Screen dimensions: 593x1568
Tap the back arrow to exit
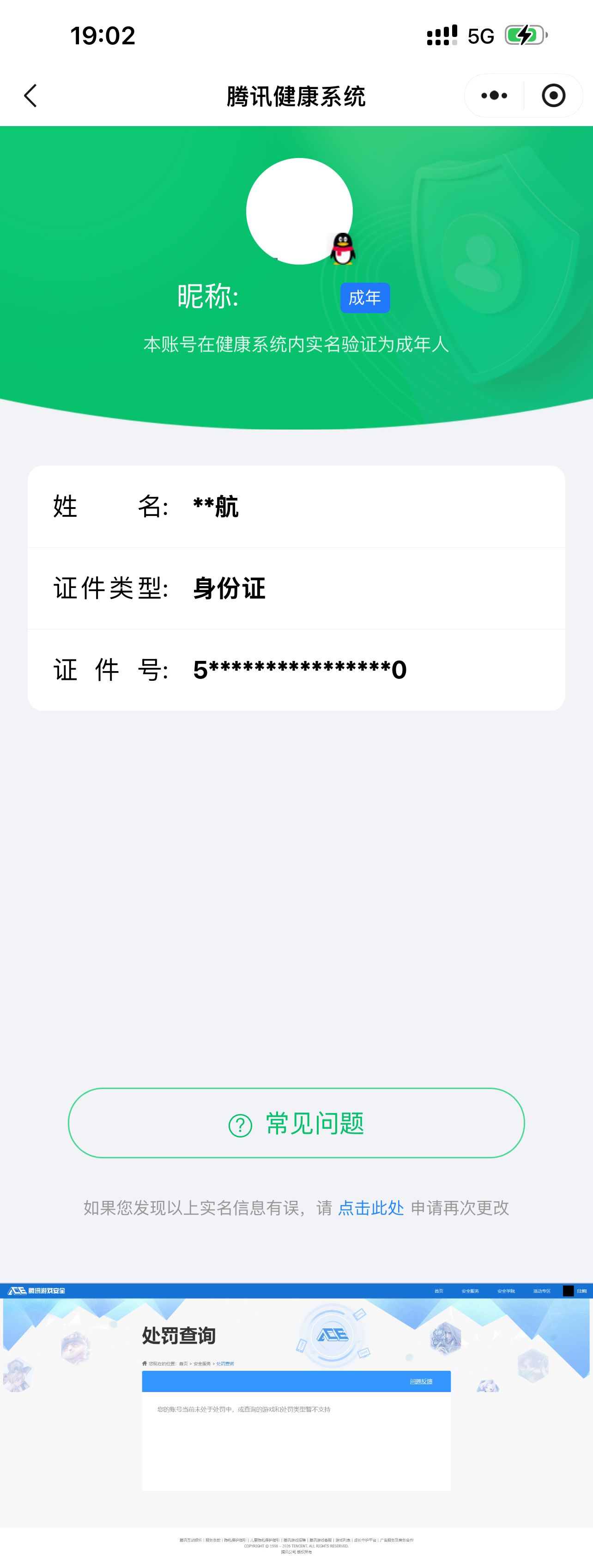coord(30,96)
